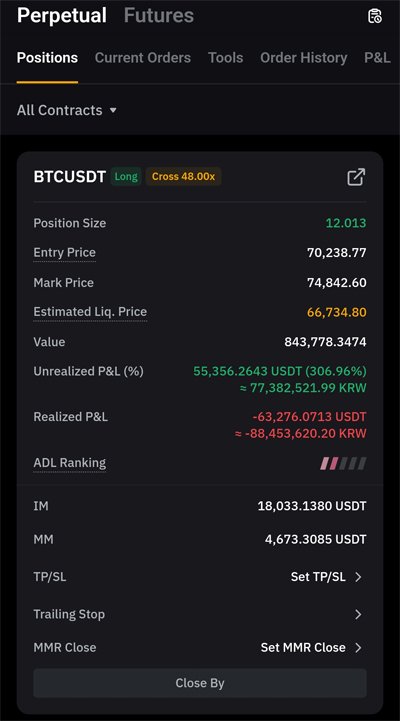View the ADL Ranking explanation
Image resolution: width=400 pixels, height=721 pixels.
click(x=69, y=463)
